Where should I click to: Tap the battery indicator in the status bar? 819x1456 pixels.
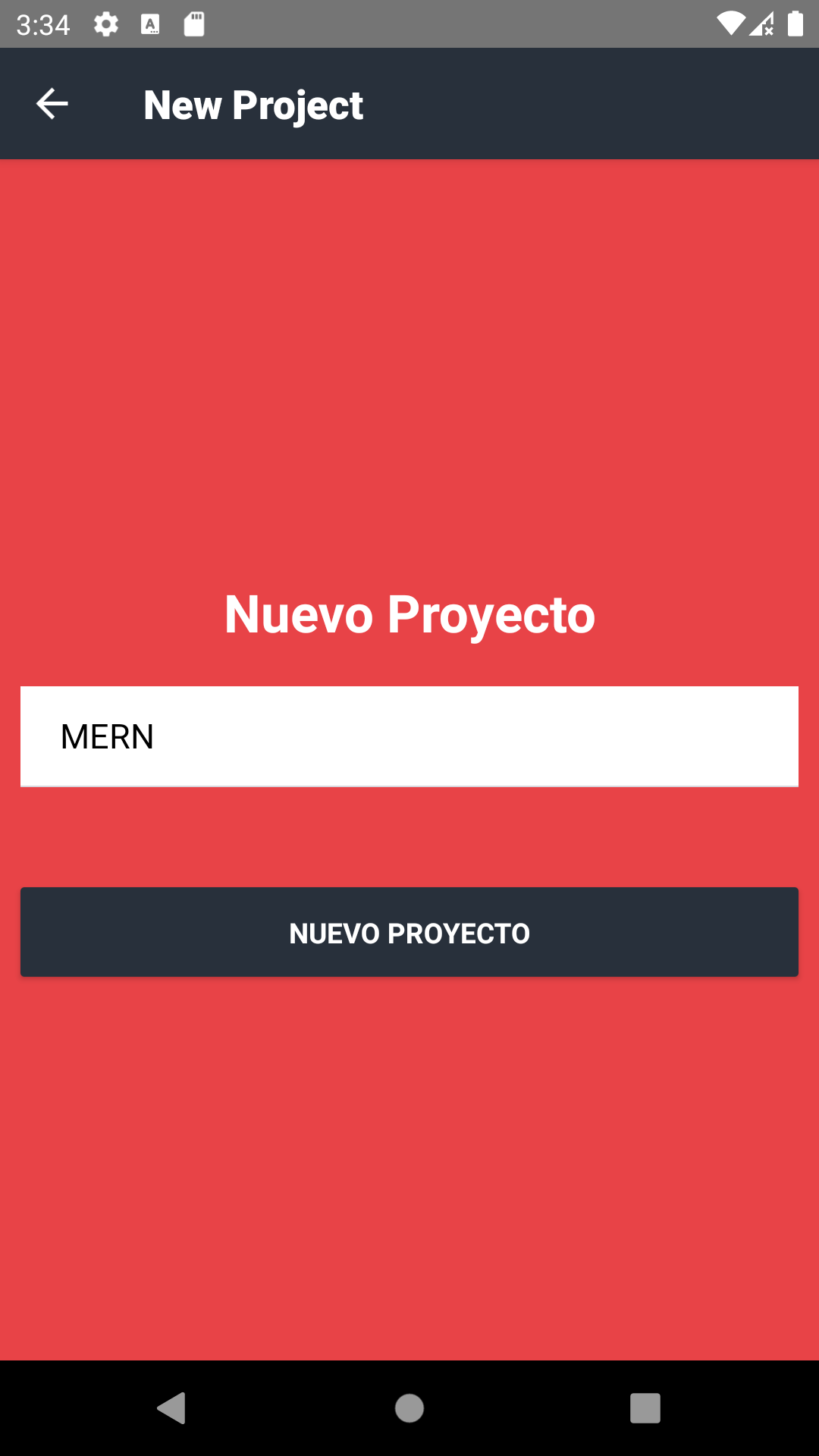[x=795, y=23]
